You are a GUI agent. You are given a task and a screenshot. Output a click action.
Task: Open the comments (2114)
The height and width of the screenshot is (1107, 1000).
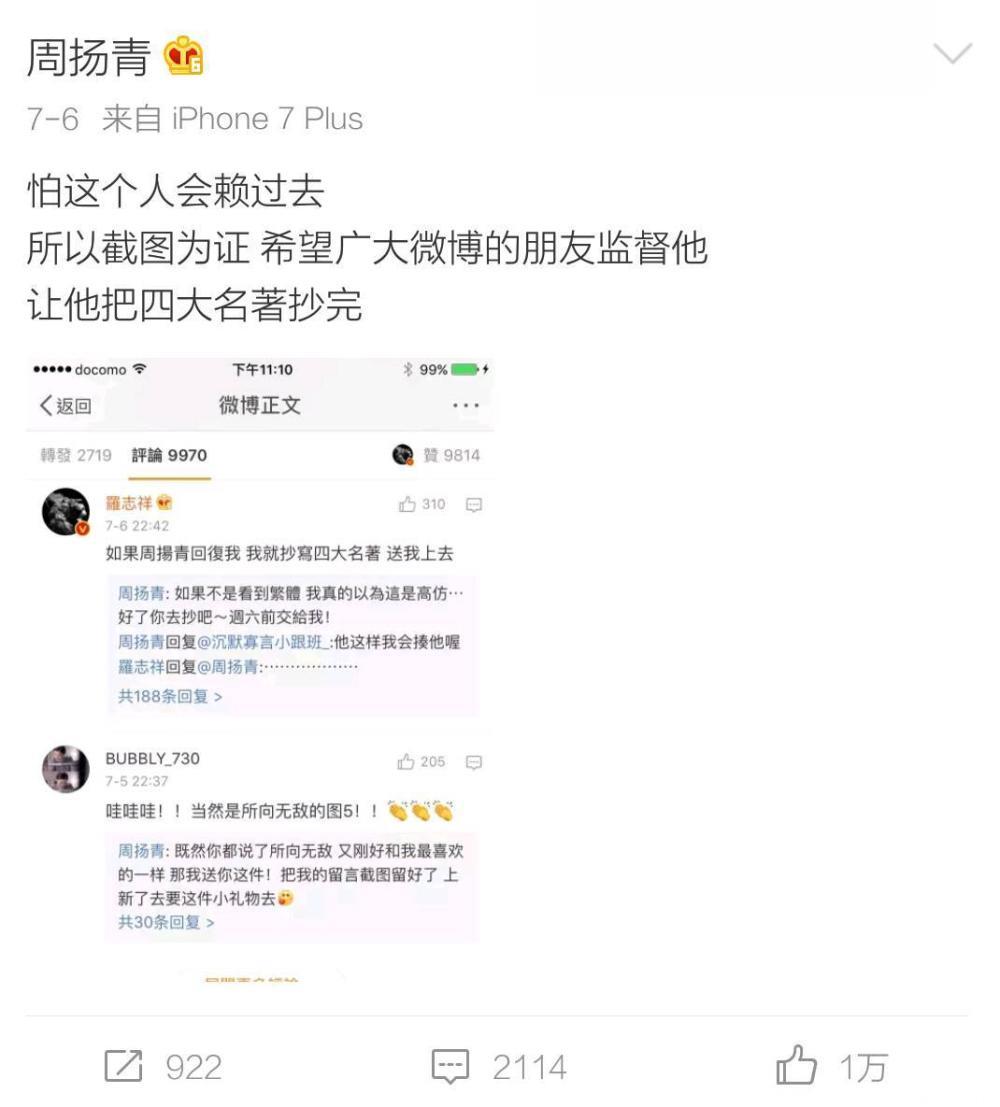[x=498, y=1067]
